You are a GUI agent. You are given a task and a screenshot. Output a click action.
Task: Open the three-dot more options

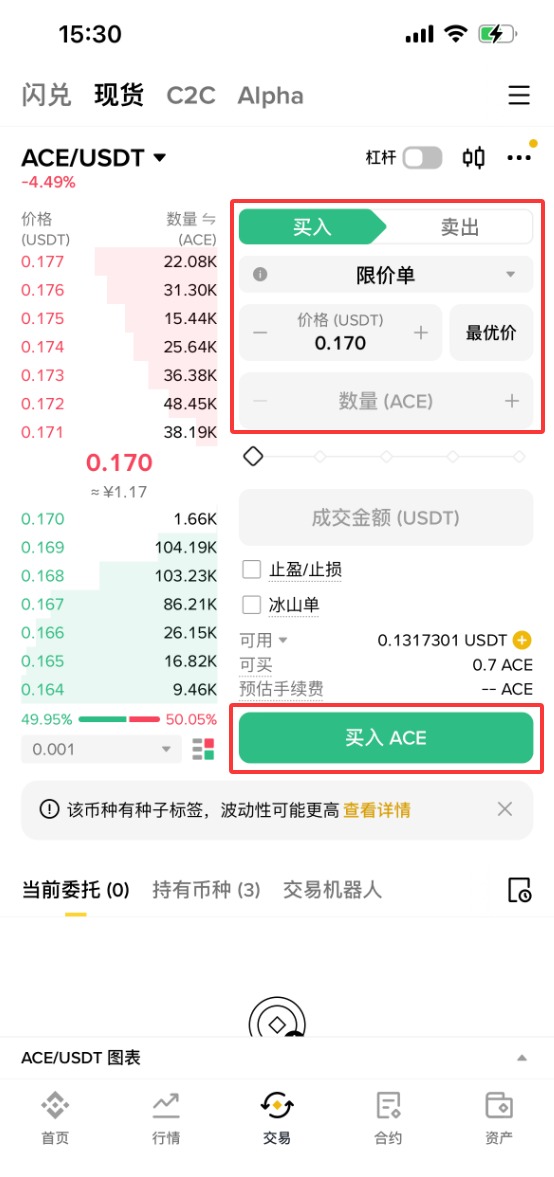[519, 158]
